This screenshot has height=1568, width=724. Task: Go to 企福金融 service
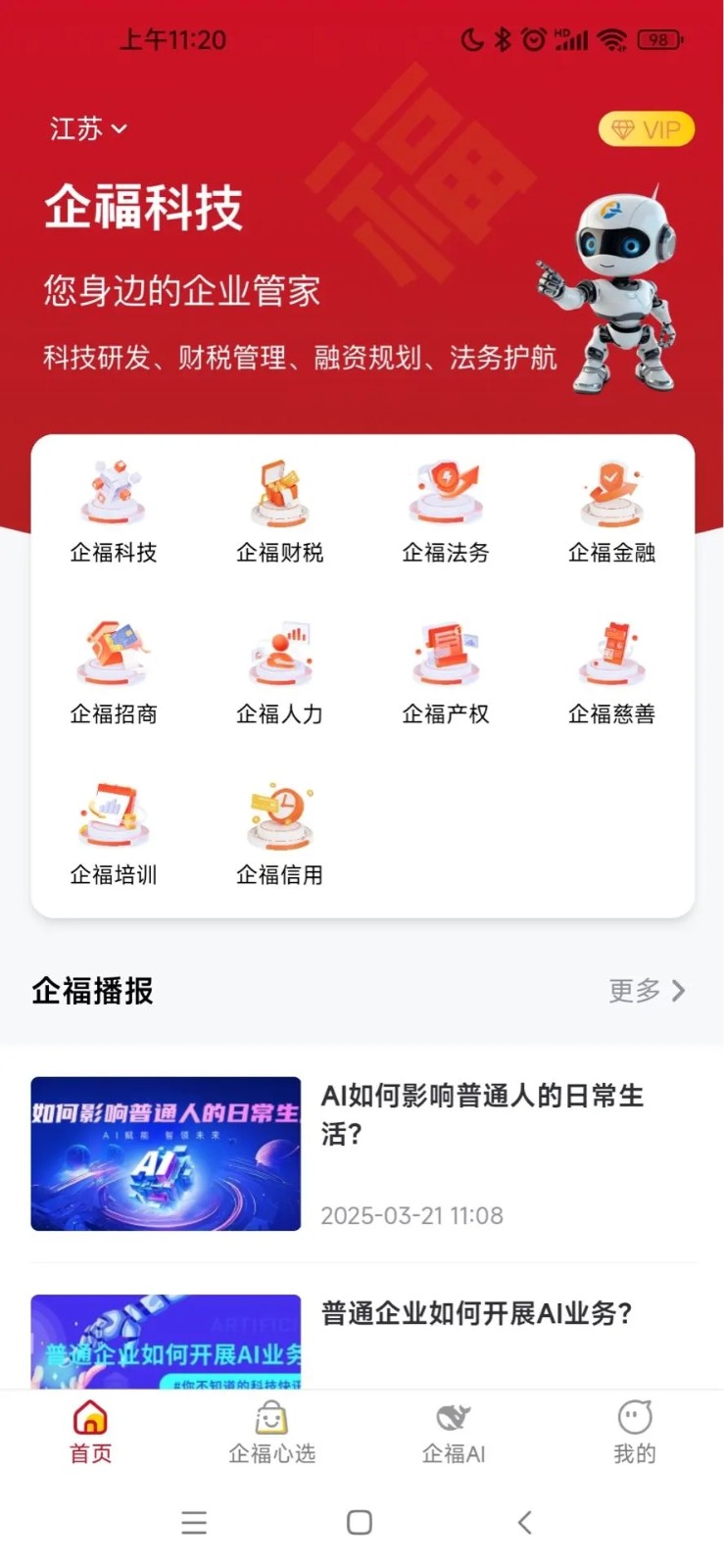point(611,512)
